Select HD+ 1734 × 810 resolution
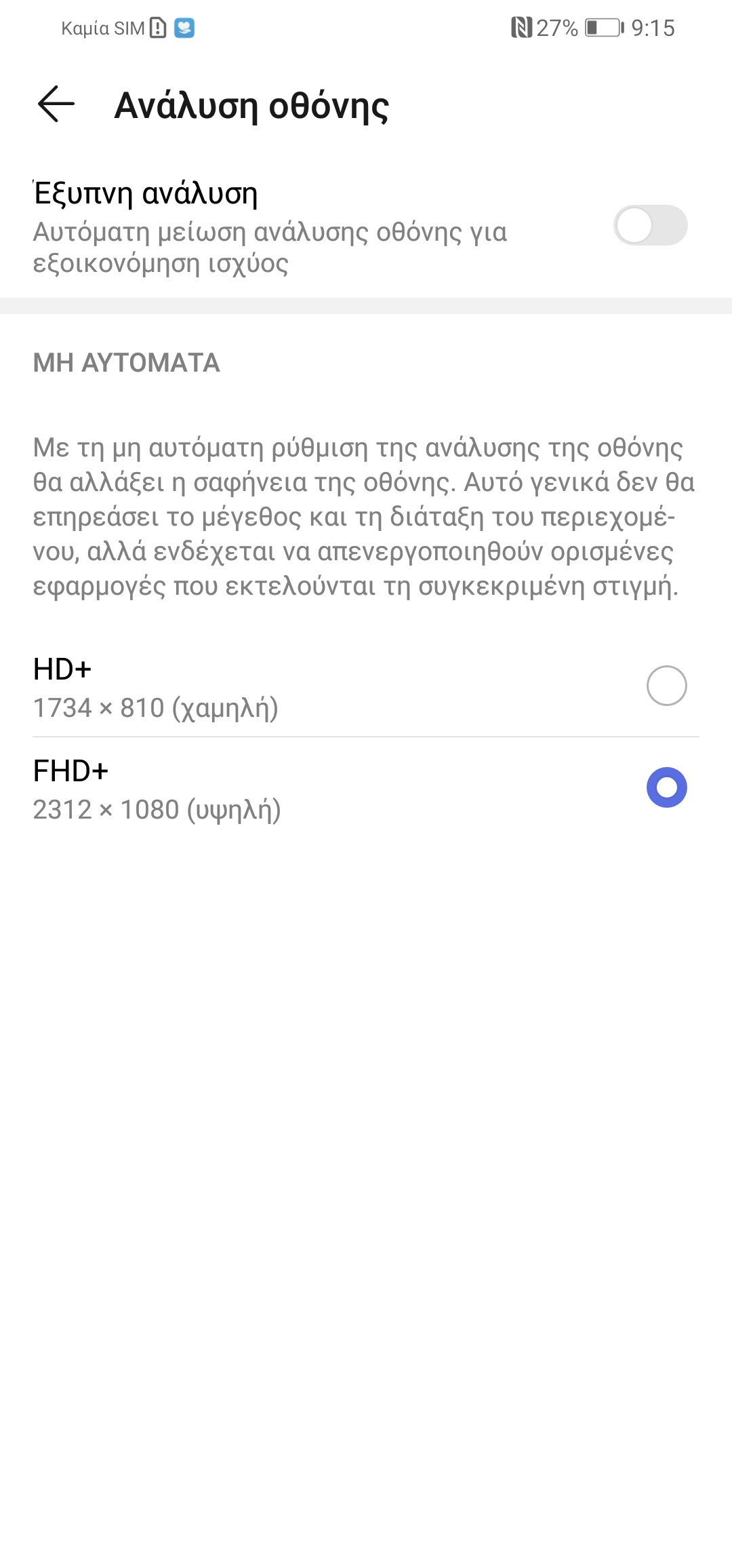The width and height of the screenshot is (732, 1568). [366, 686]
